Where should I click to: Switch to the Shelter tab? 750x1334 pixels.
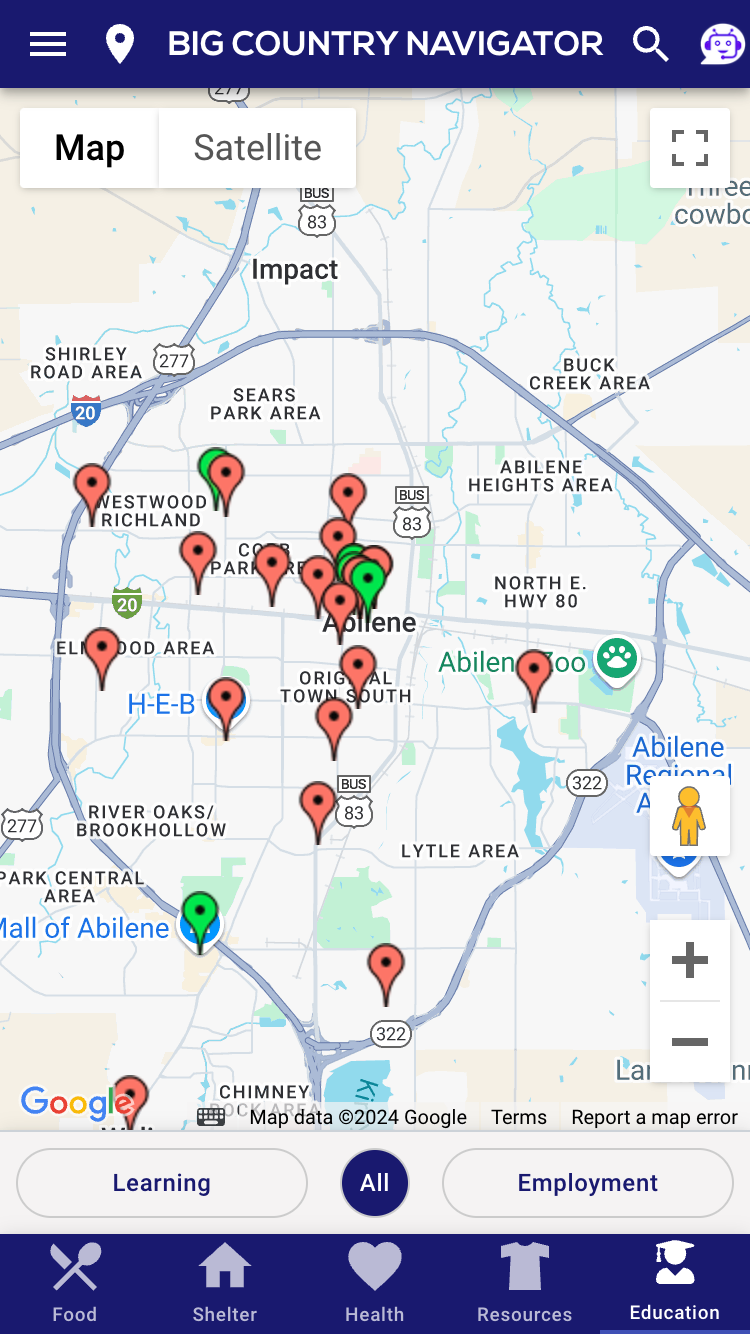tap(225, 1284)
